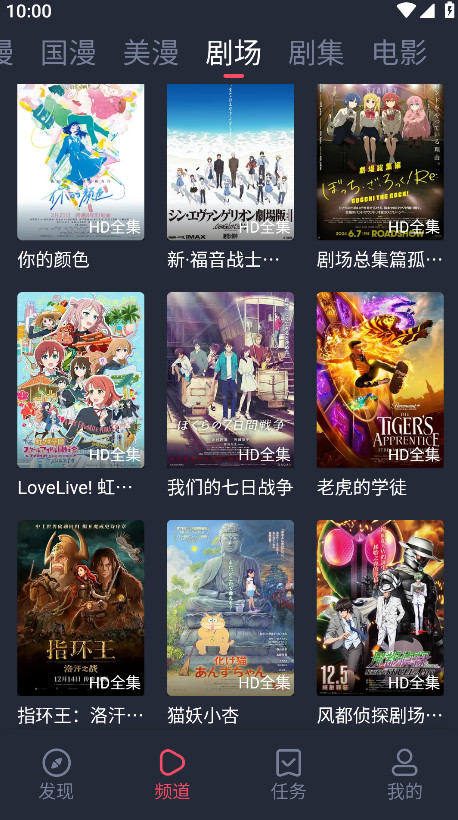Viewport: 458px width, 820px height.
Task: Open the 电影 tab
Action: click(399, 52)
